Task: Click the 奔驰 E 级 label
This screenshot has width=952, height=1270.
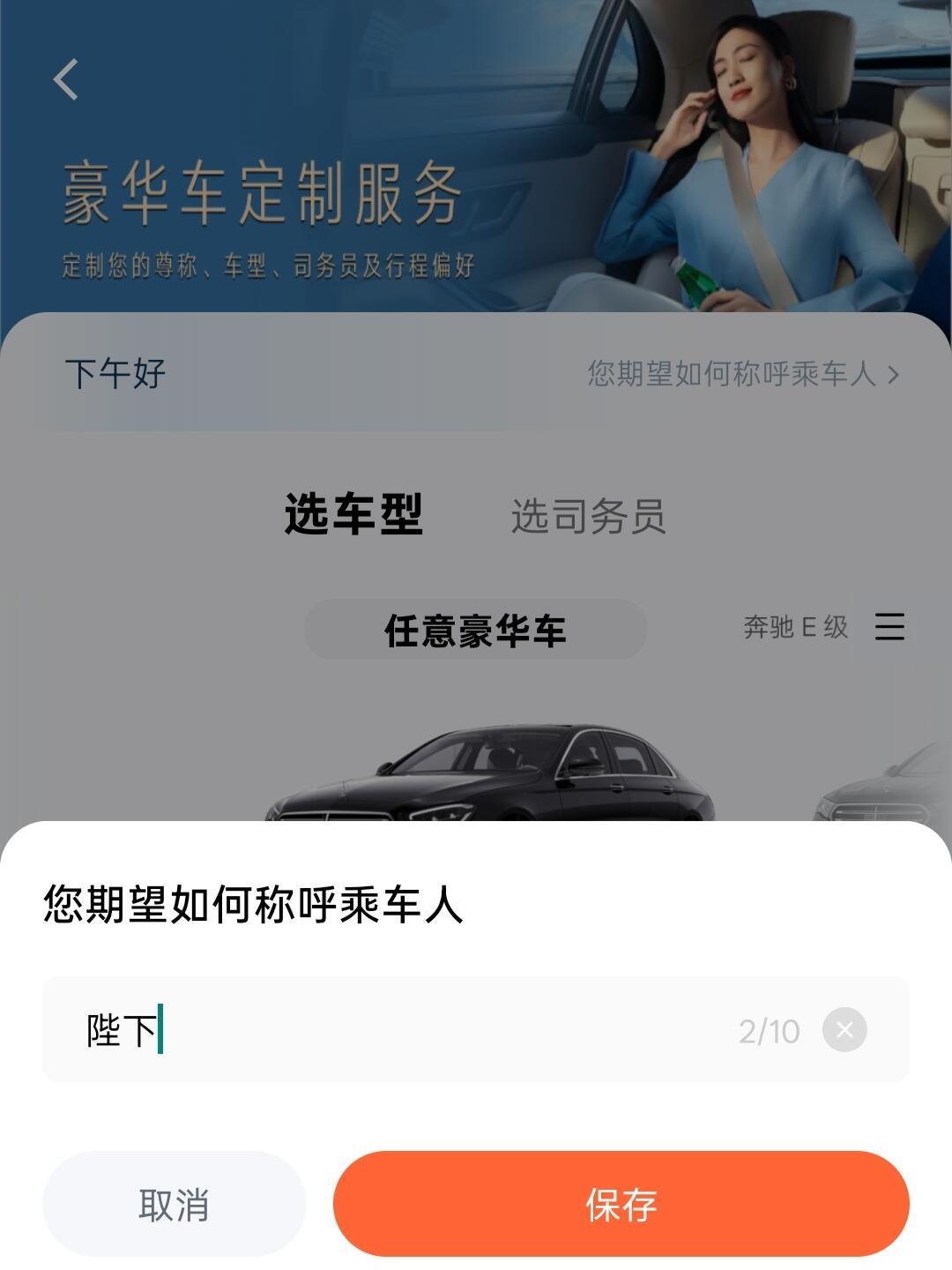Action: (796, 628)
